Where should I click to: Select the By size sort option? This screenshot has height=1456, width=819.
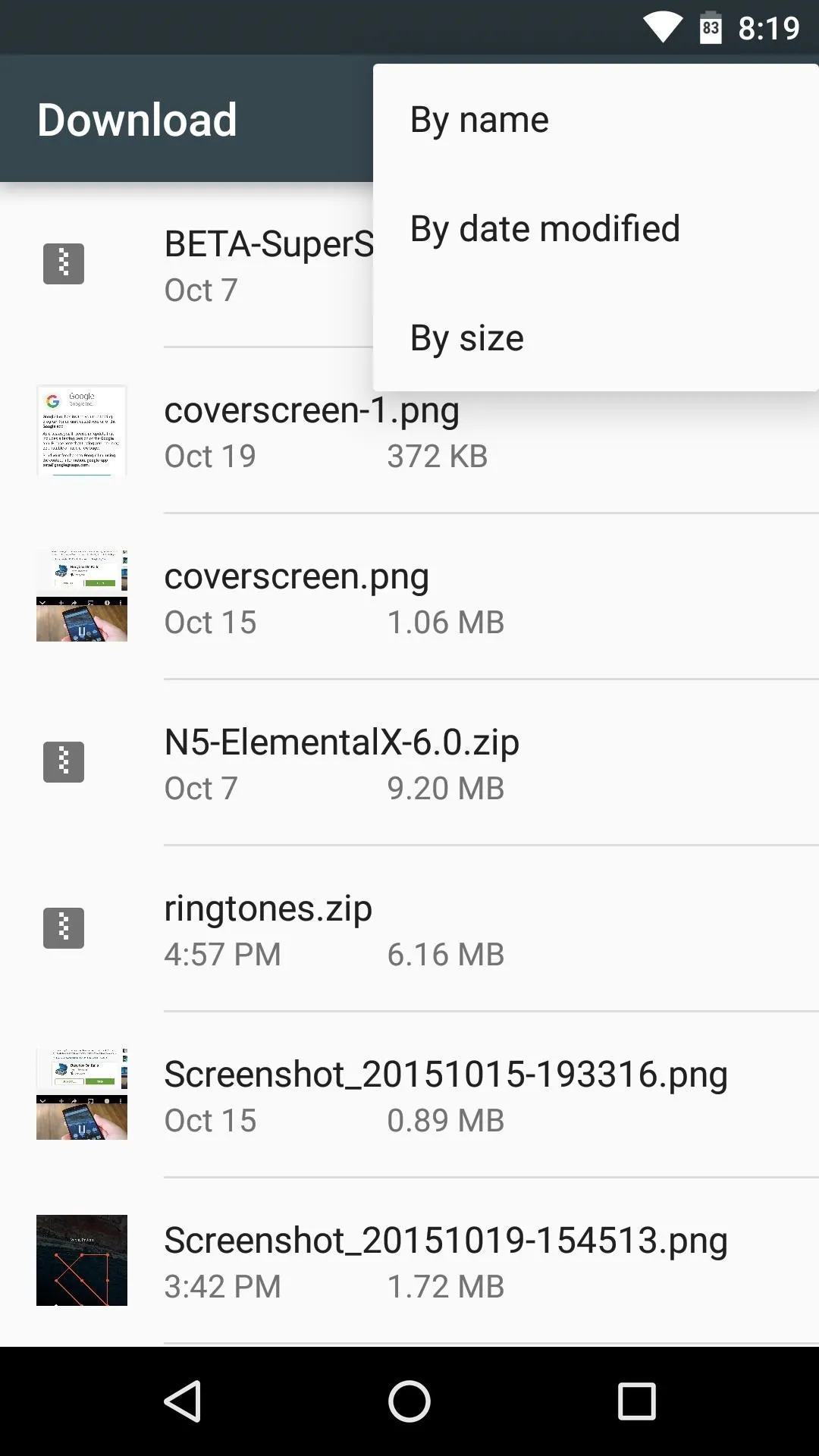tap(596, 338)
